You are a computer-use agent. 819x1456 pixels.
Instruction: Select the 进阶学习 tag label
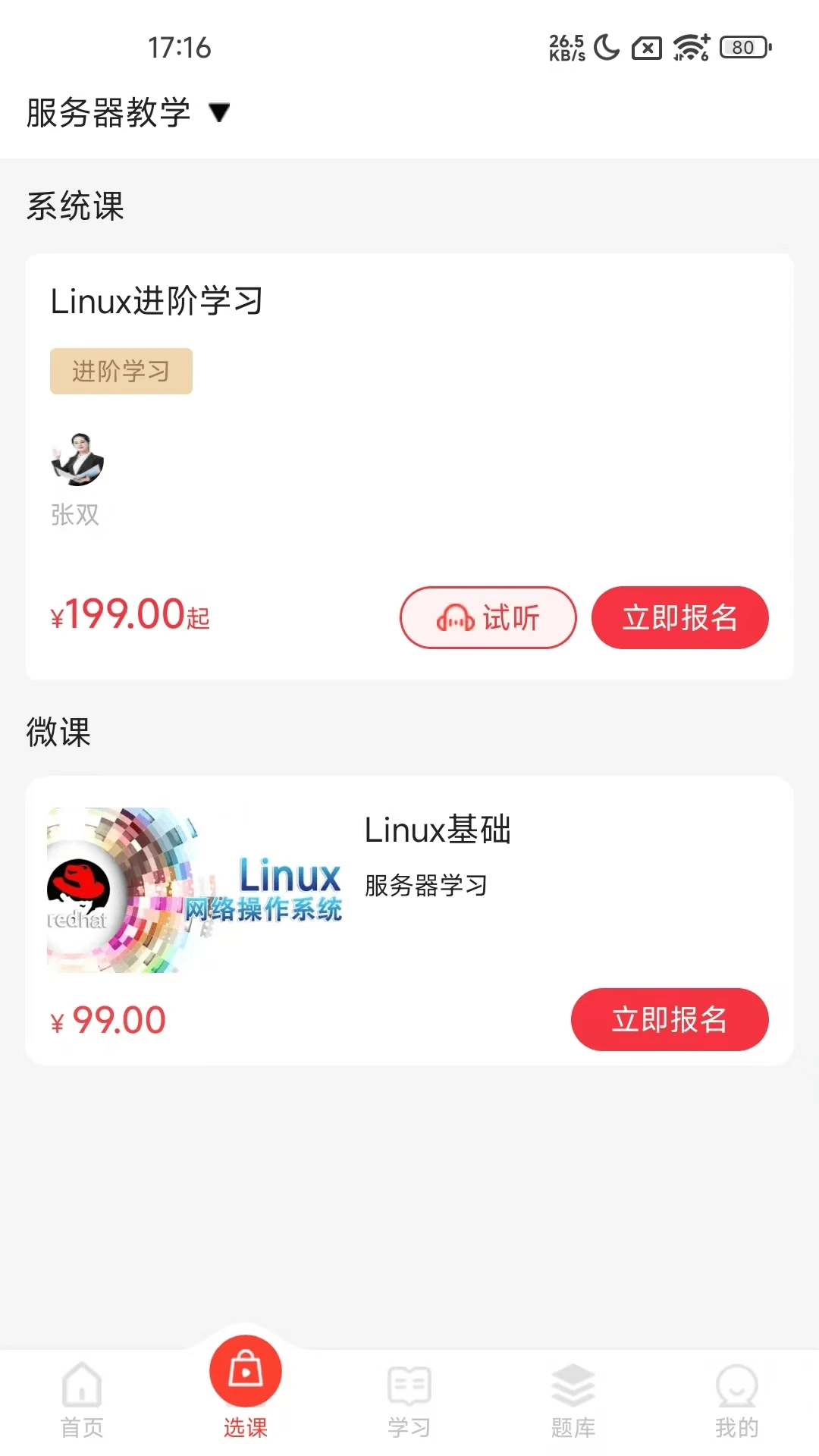click(121, 371)
